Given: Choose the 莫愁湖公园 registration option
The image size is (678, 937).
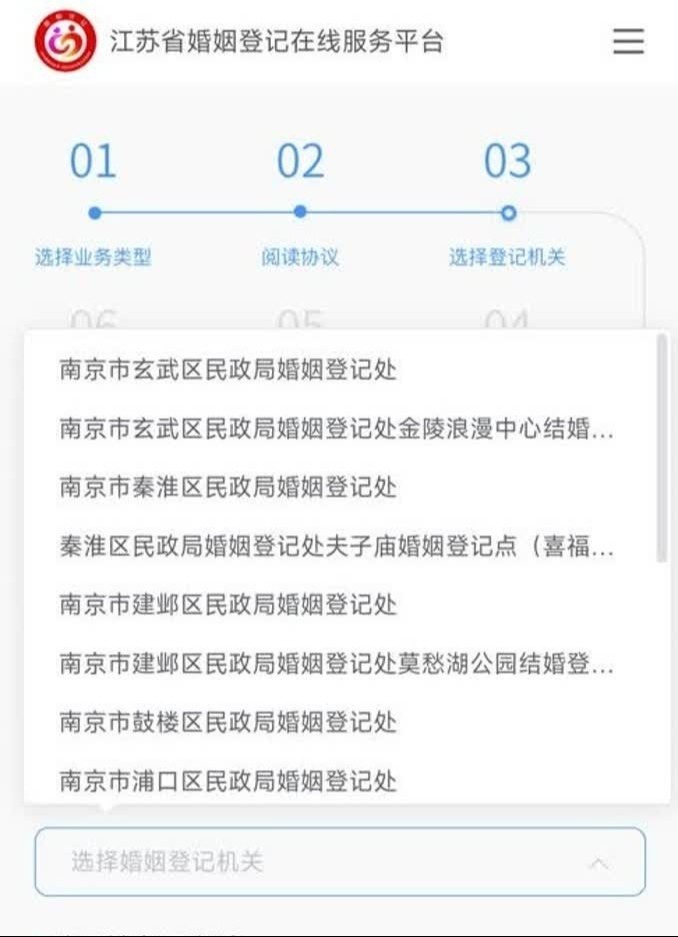Looking at the screenshot, I should tap(336, 663).
